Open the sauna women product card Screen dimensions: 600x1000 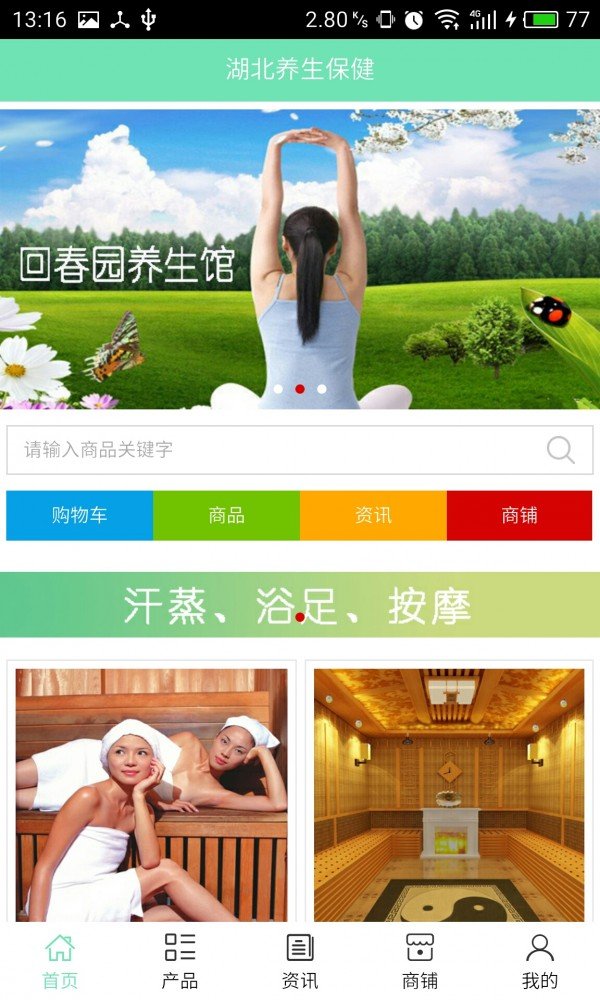click(x=151, y=795)
